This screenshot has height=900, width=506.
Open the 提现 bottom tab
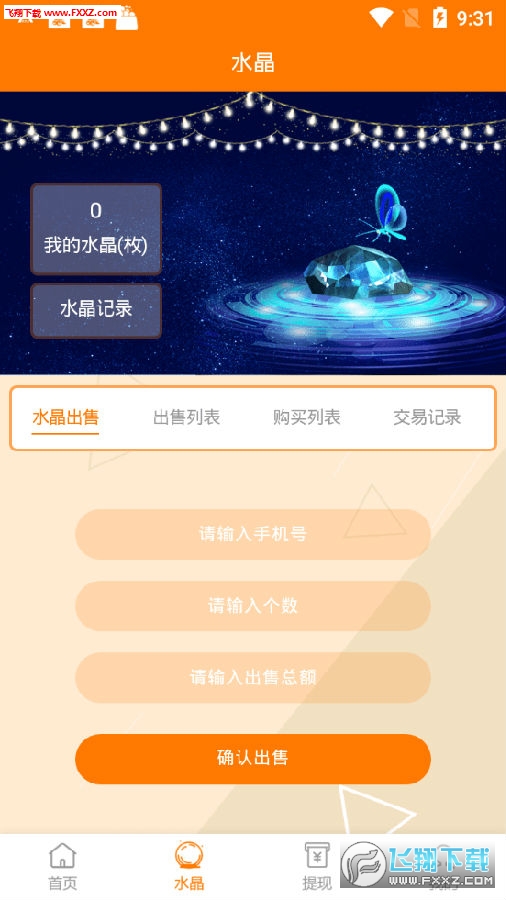click(317, 866)
